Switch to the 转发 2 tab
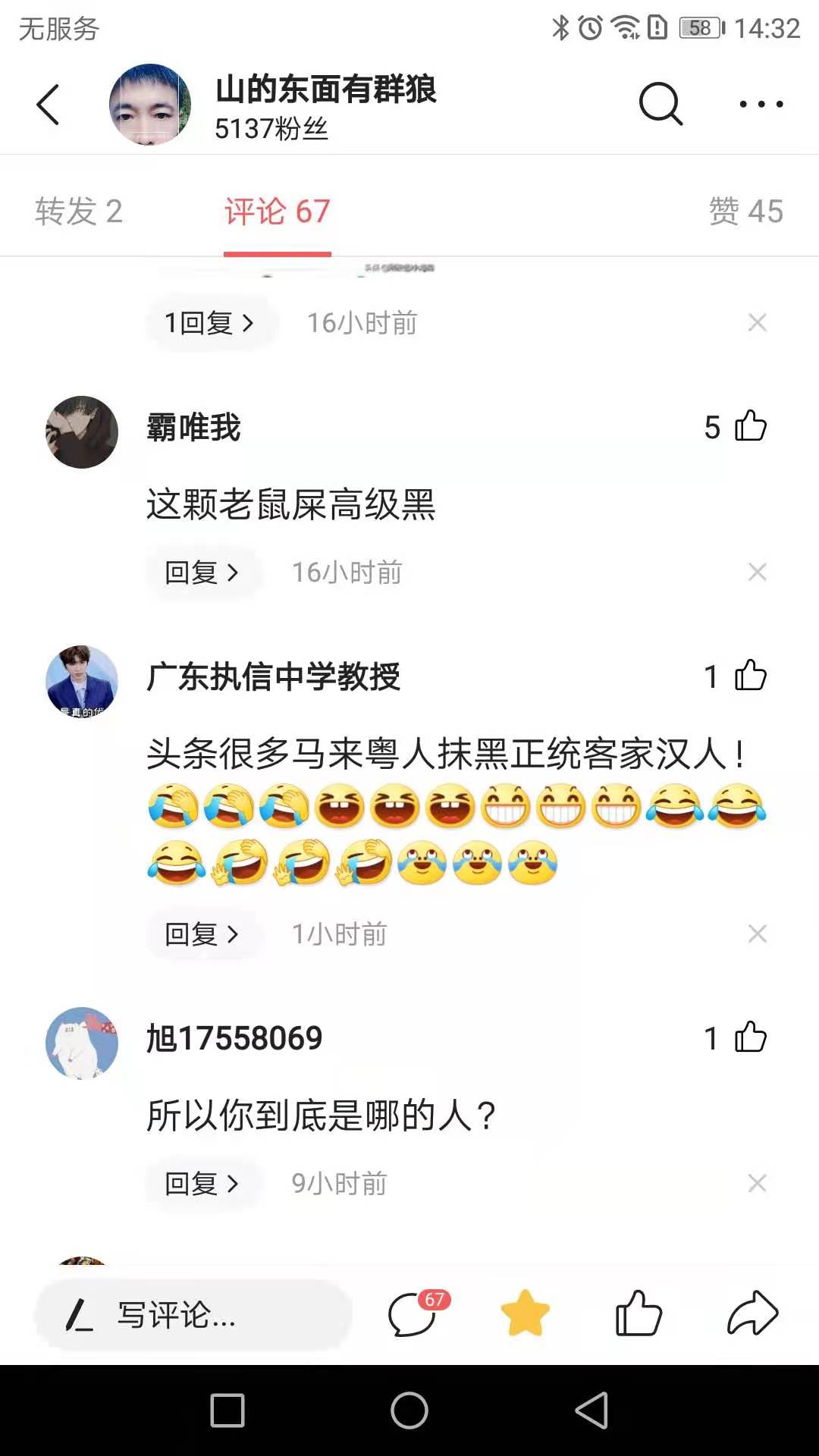This screenshot has width=819, height=1456. click(x=79, y=212)
